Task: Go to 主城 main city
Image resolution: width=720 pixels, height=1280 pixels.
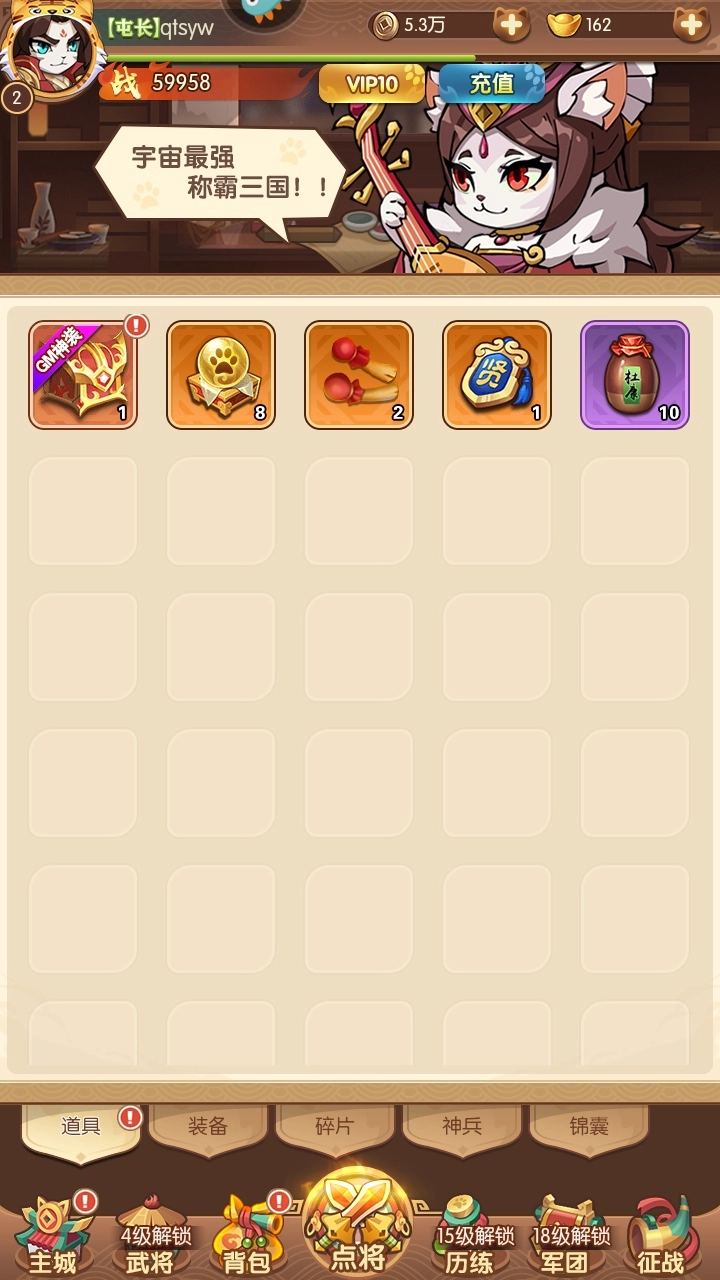Action: point(53,1236)
